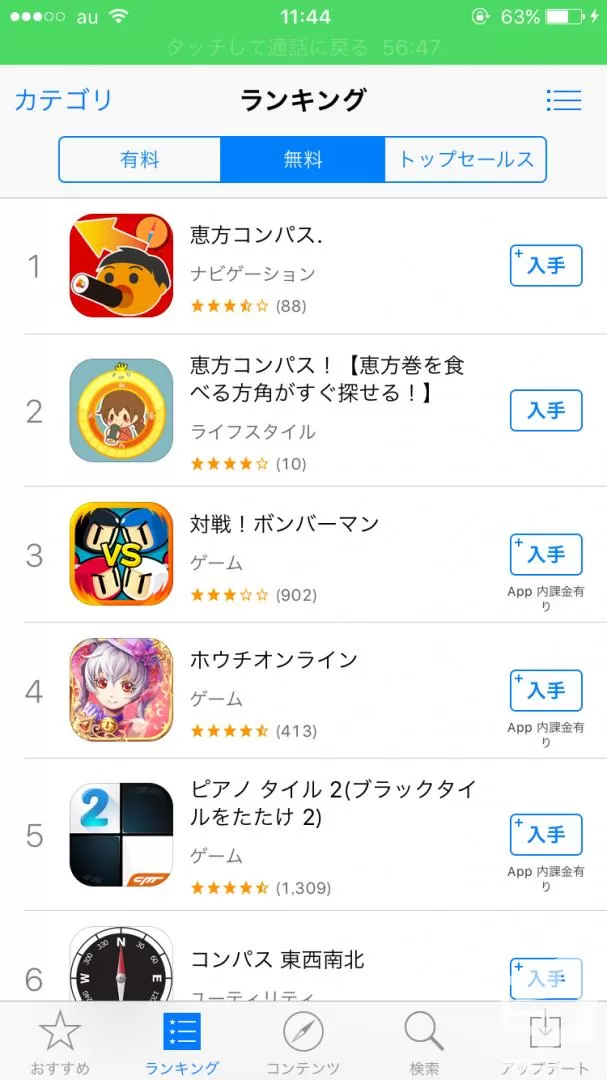
Task: Open the カテゴリ categories link
Action: [63, 101]
